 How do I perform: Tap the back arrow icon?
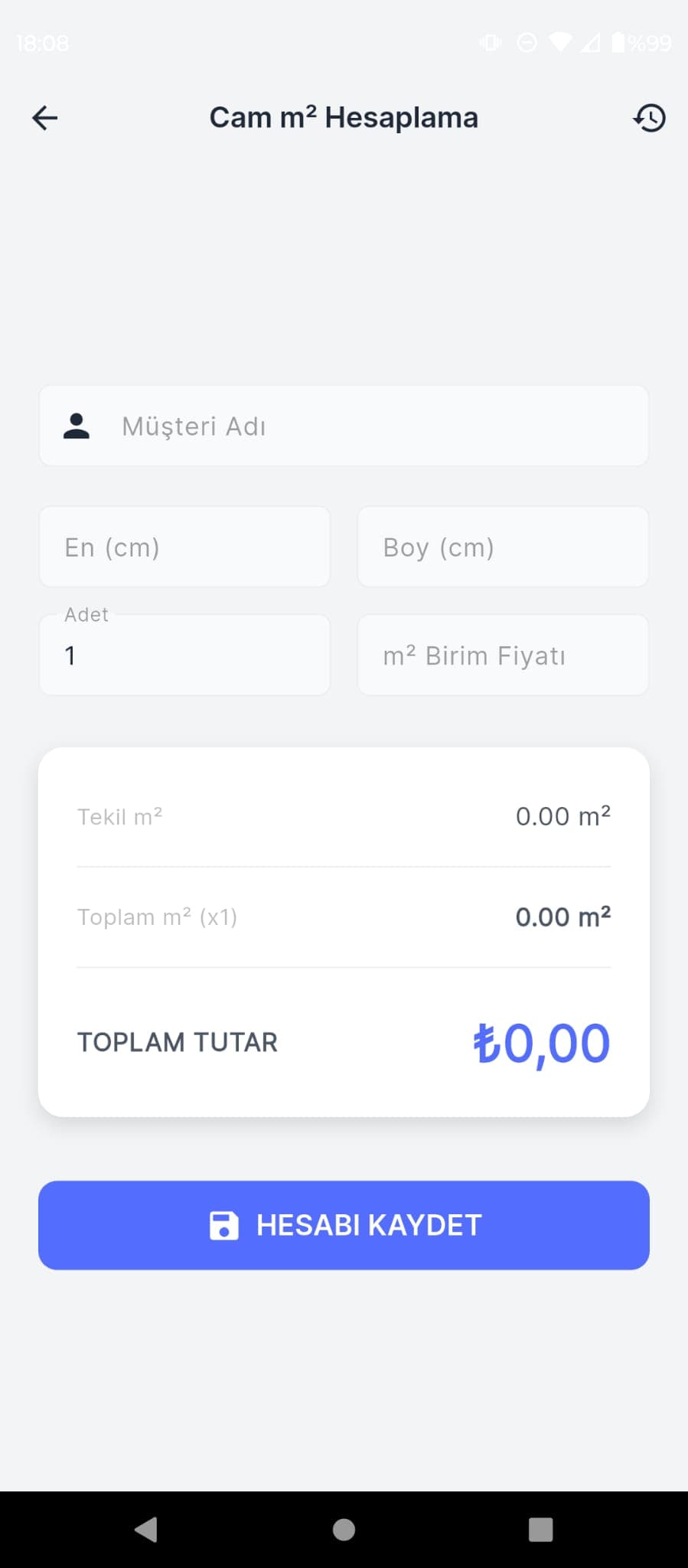point(44,118)
